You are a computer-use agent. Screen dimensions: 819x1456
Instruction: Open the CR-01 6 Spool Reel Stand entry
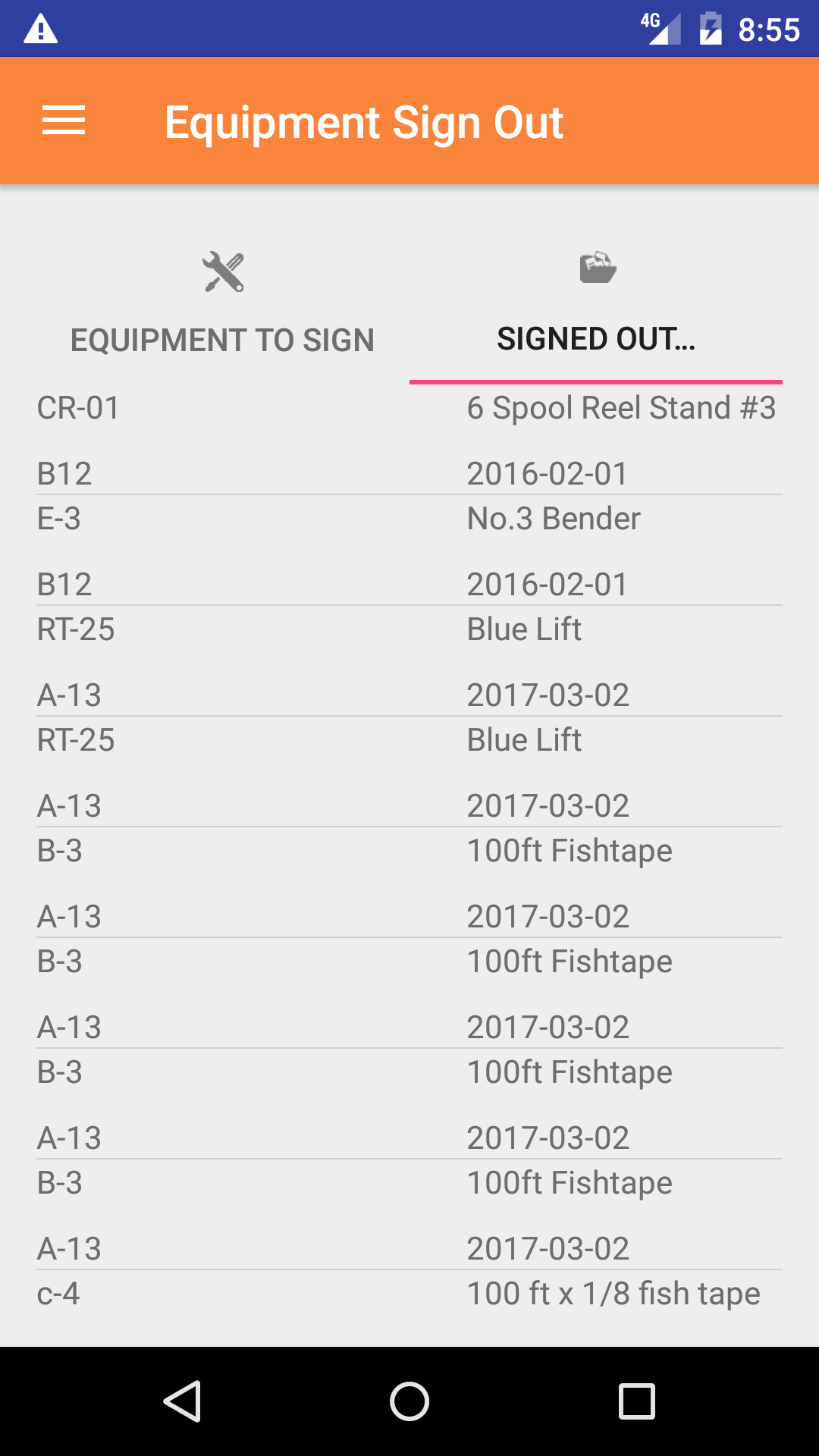[x=409, y=440]
